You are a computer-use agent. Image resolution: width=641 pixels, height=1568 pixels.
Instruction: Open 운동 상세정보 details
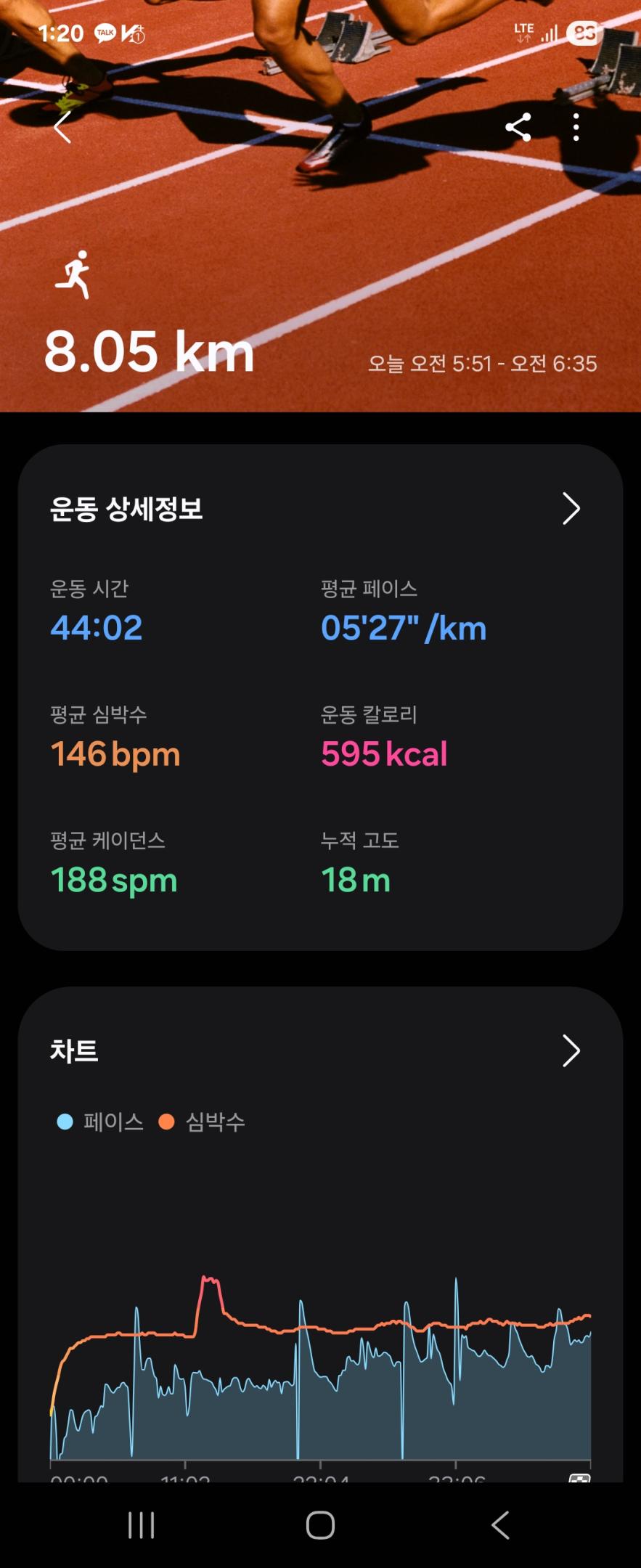coord(571,509)
